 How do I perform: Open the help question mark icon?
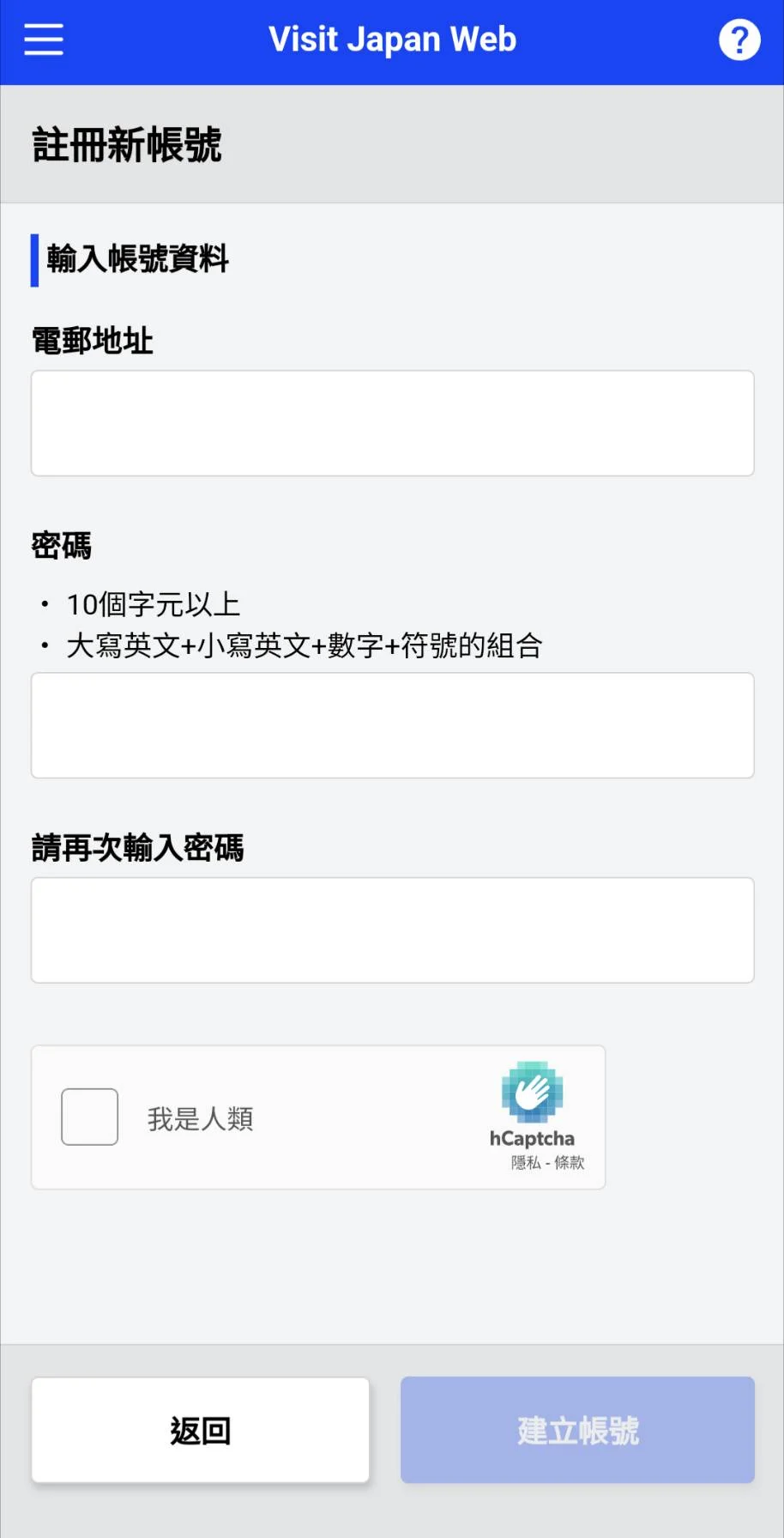coord(739,39)
